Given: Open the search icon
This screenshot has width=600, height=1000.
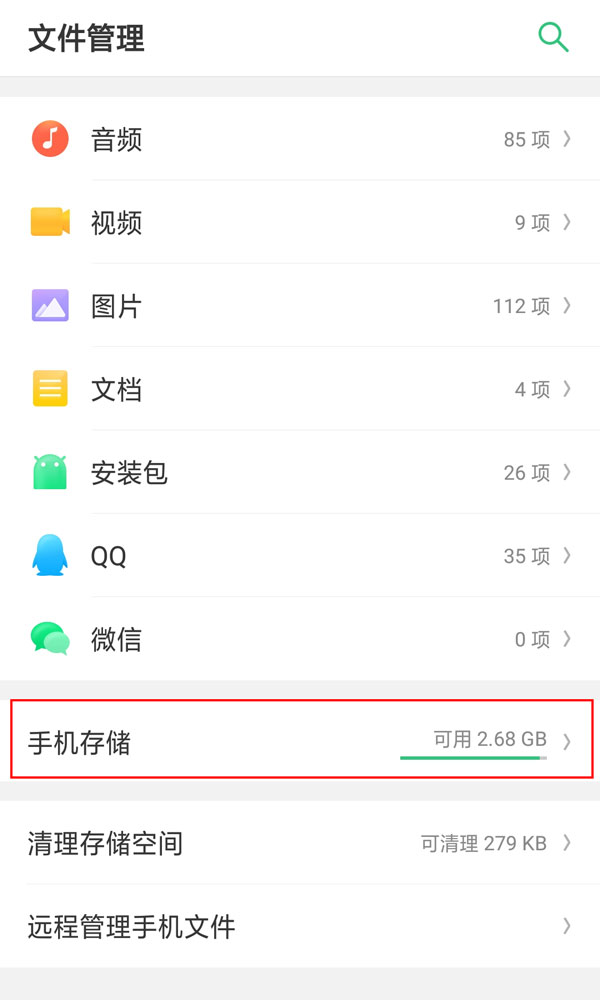Looking at the screenshot, I should click(x=553, y=37).
